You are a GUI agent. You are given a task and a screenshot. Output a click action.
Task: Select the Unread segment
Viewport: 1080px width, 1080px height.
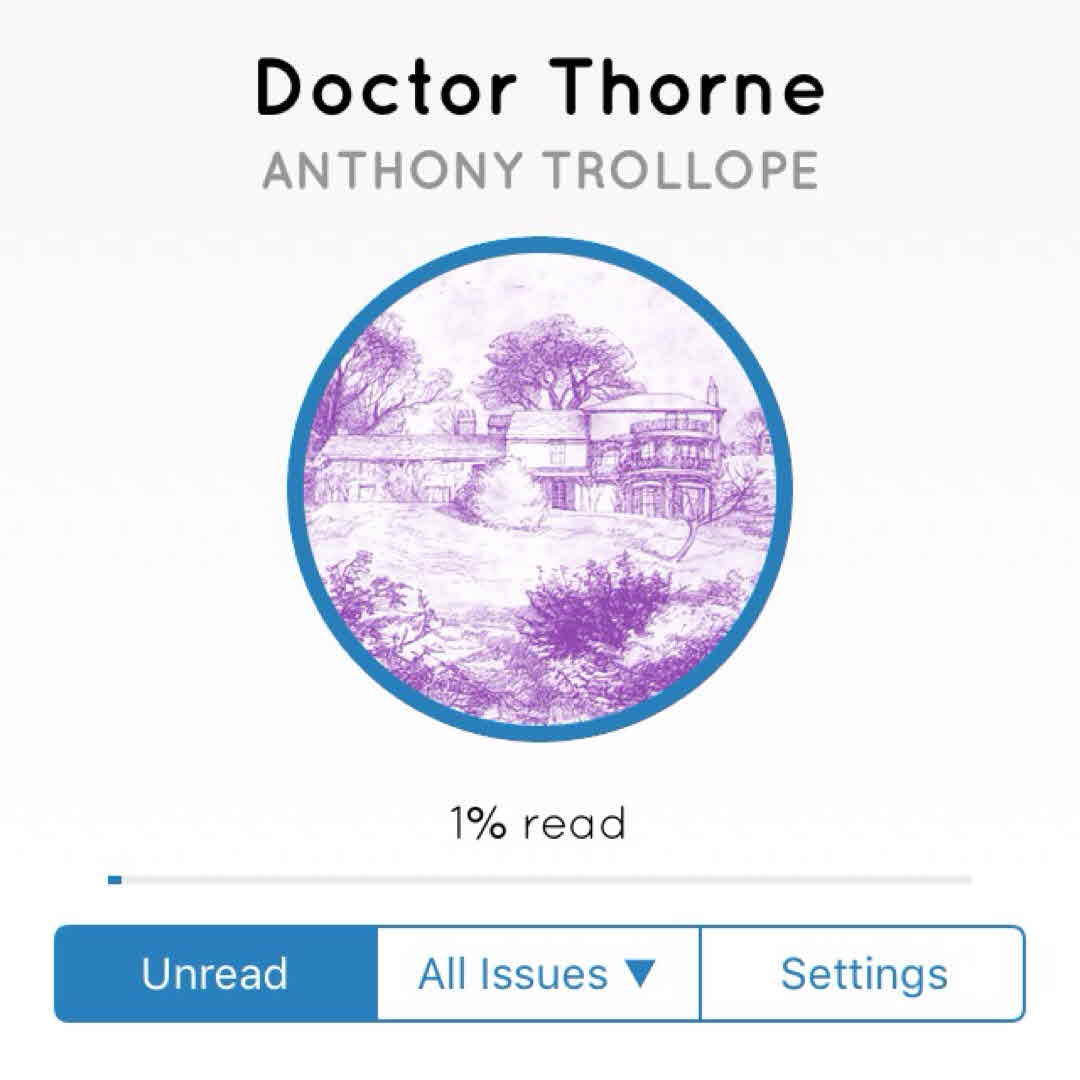[x=215, y=974]
